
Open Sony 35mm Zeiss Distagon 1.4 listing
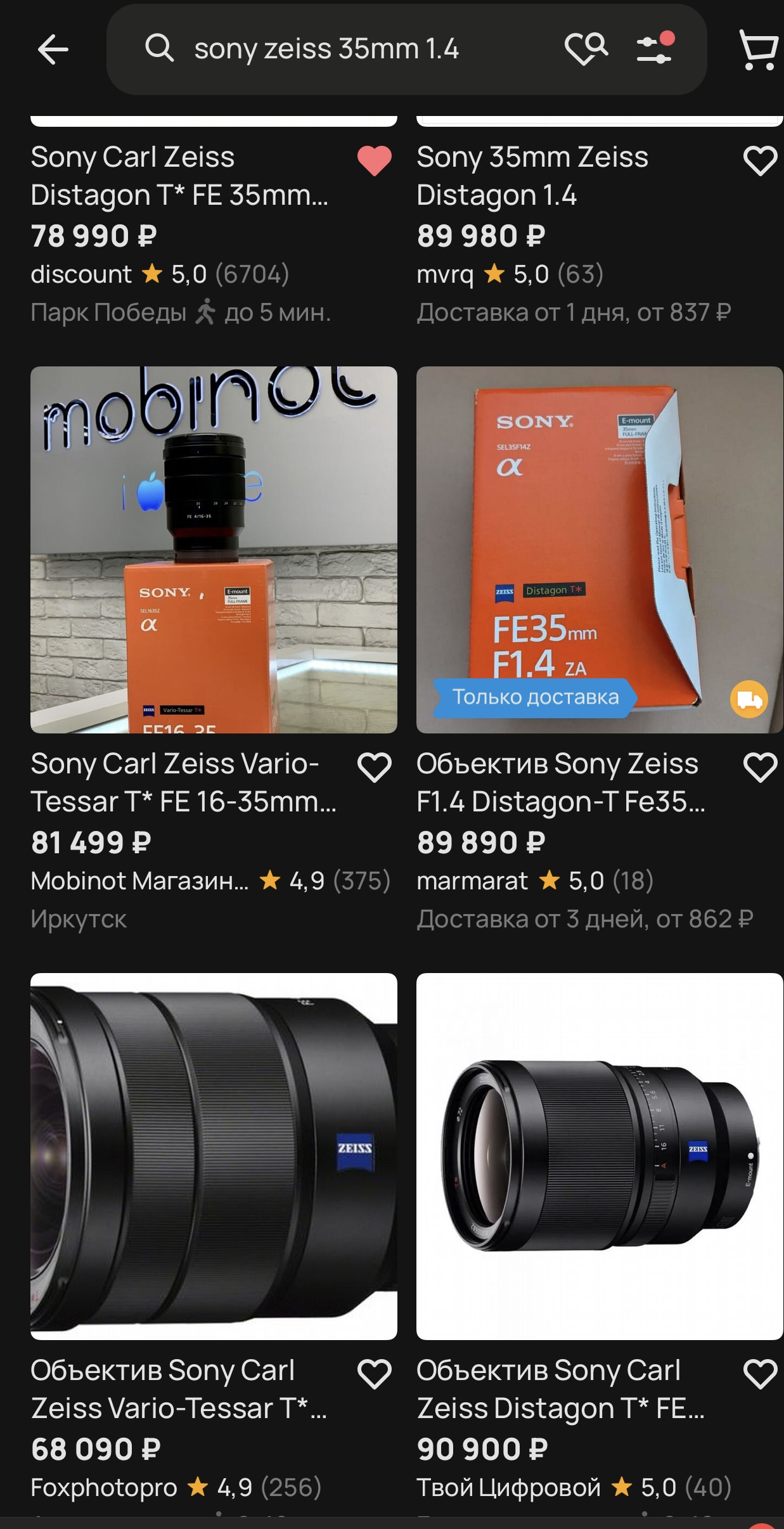click(x=532, y=176)
